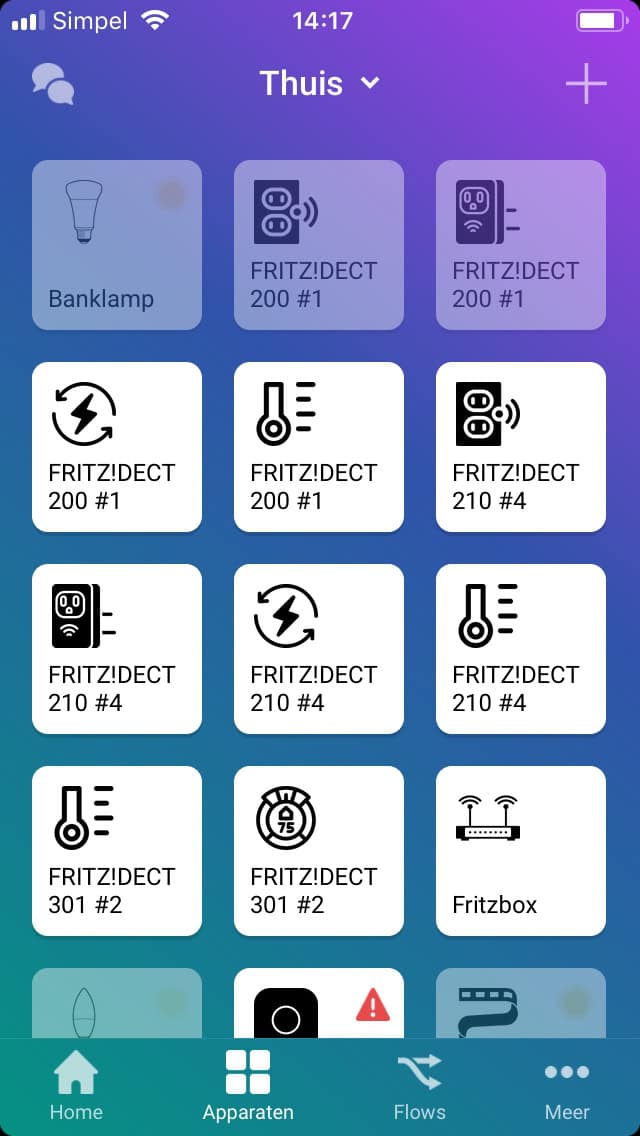Open FRITZ!DECT 301 #2 thermometer tile
This screenshot has width=640, height=1136.
[x=117, y=851]
